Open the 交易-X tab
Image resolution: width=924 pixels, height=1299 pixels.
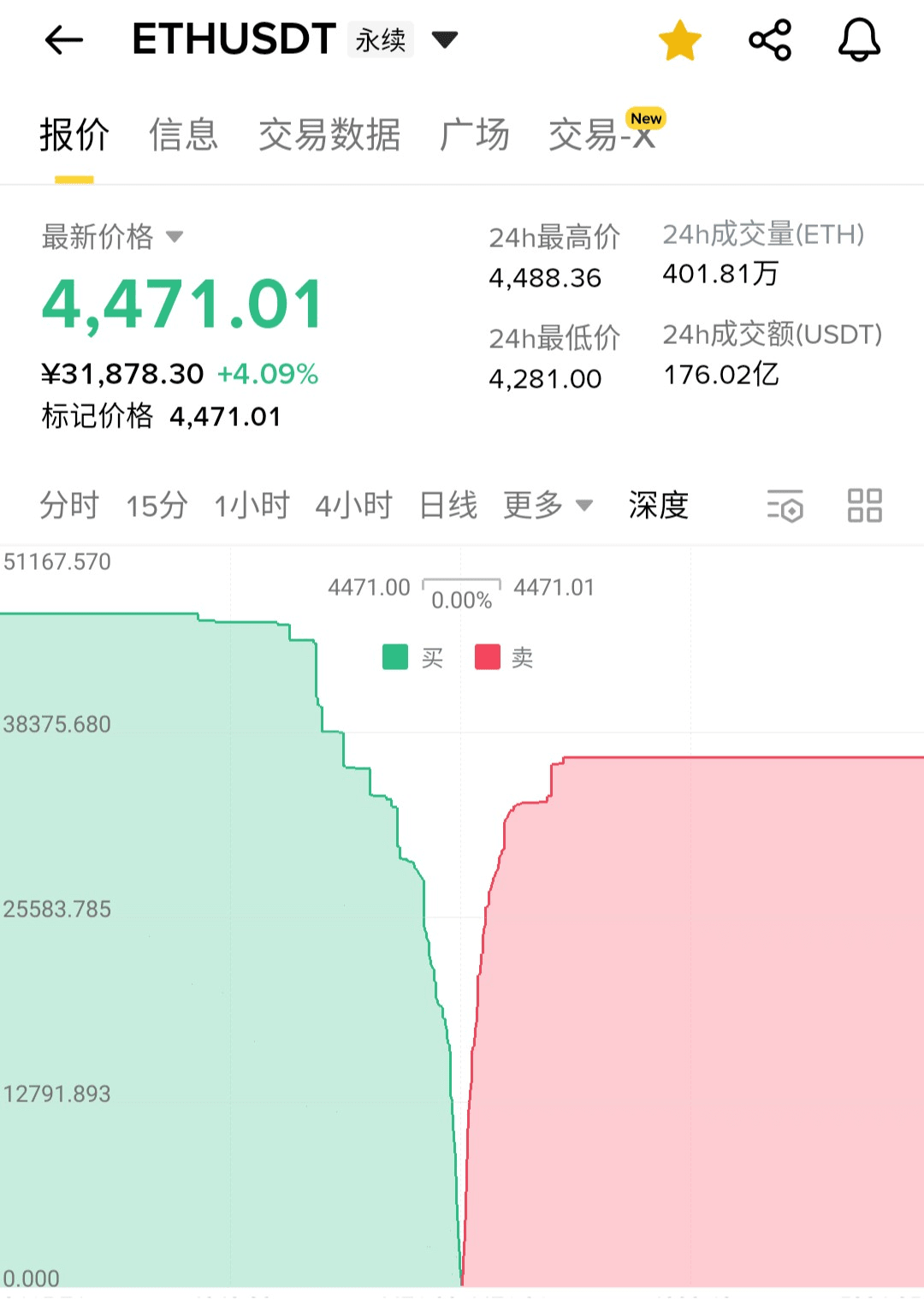click(602, 135)
